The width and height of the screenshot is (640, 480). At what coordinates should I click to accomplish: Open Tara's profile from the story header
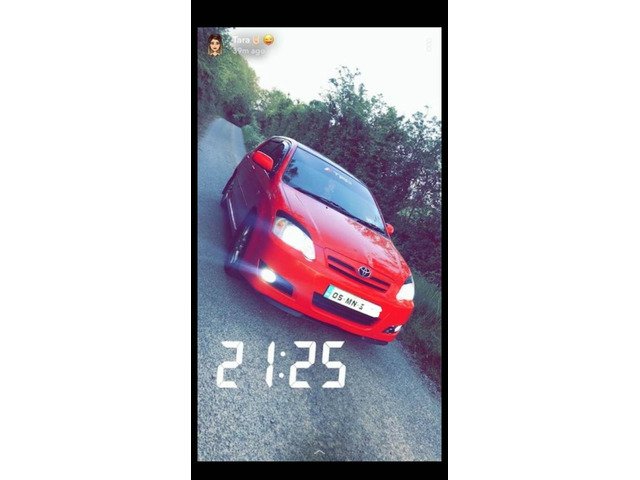pos(215,44)
